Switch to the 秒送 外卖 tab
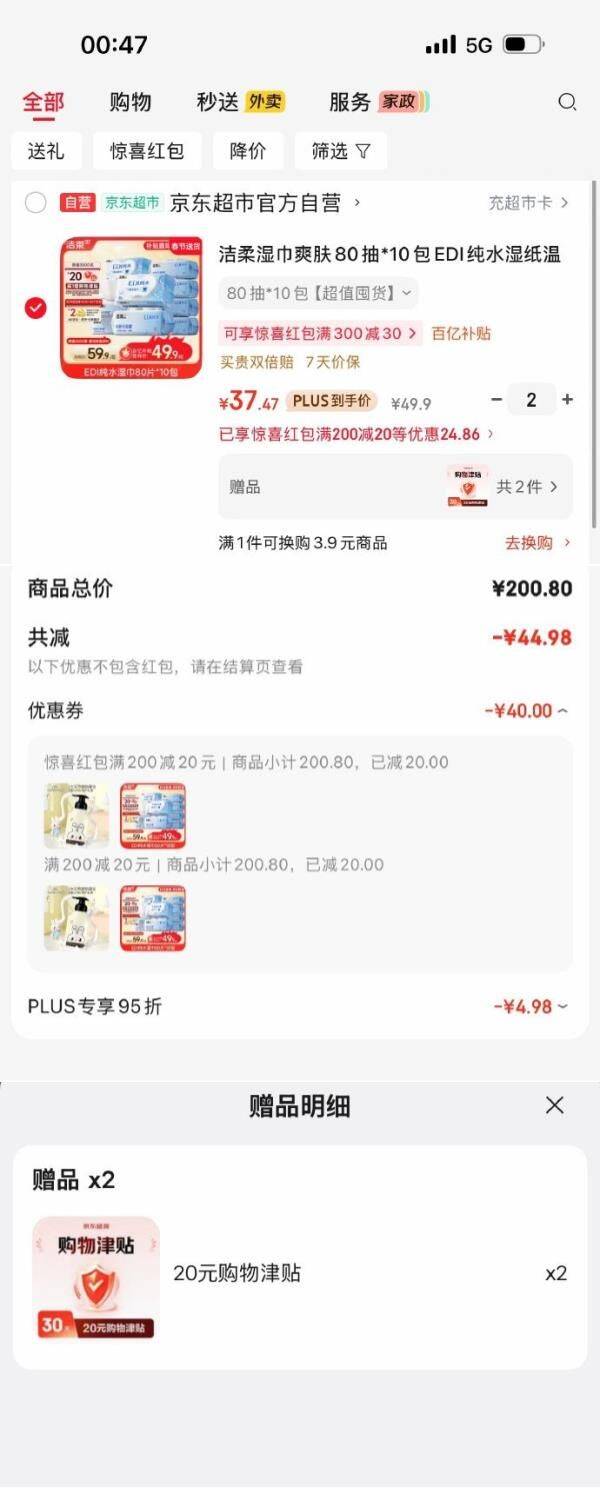The image size is (600, 1488). click(240, 102)
